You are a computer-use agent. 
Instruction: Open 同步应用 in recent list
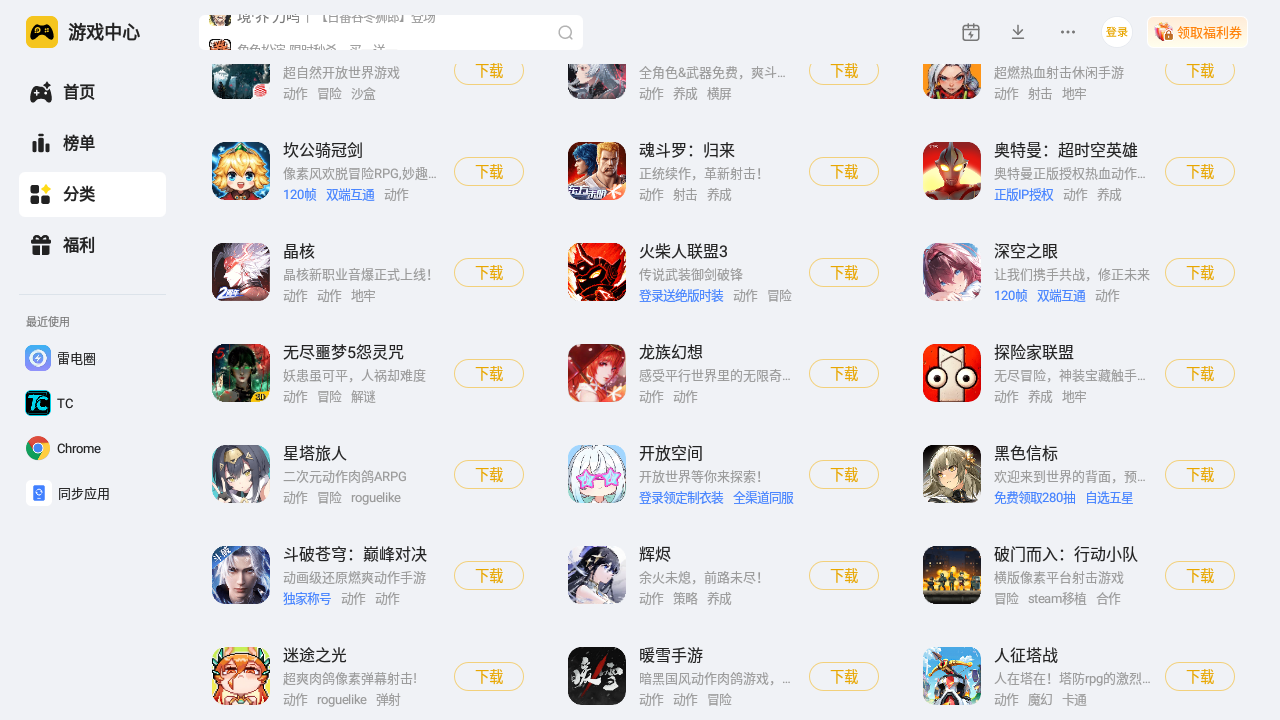(x=82, y=493)
